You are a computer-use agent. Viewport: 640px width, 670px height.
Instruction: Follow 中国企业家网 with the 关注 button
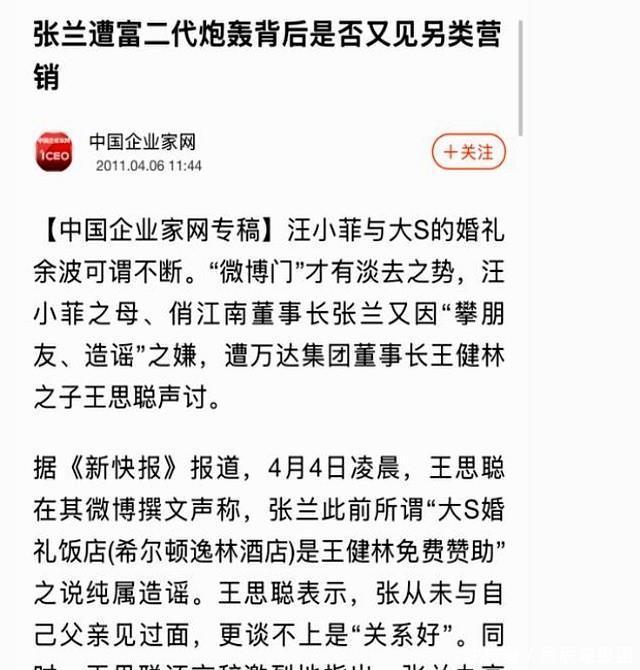tap(468, 152)
